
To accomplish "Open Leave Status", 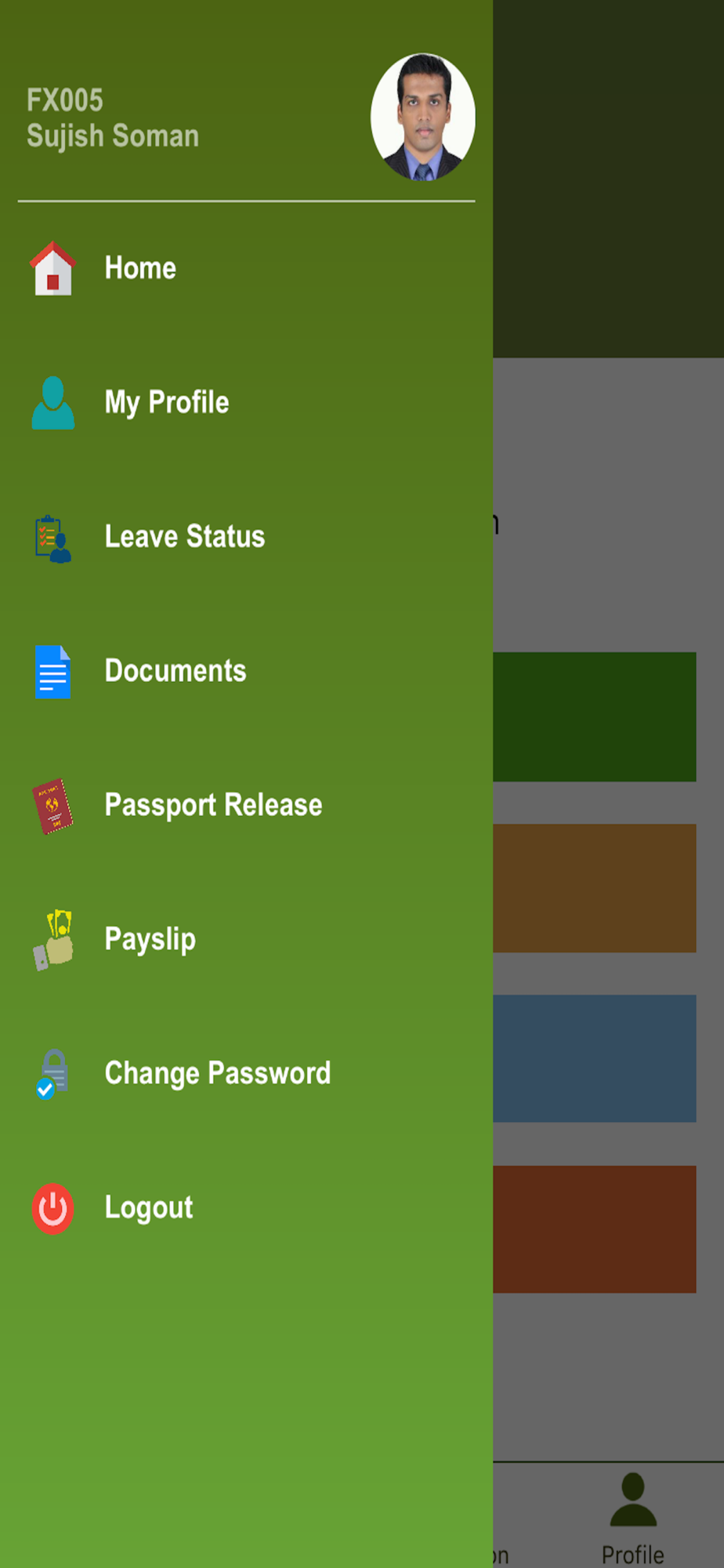I will click(x=184, y=537).
